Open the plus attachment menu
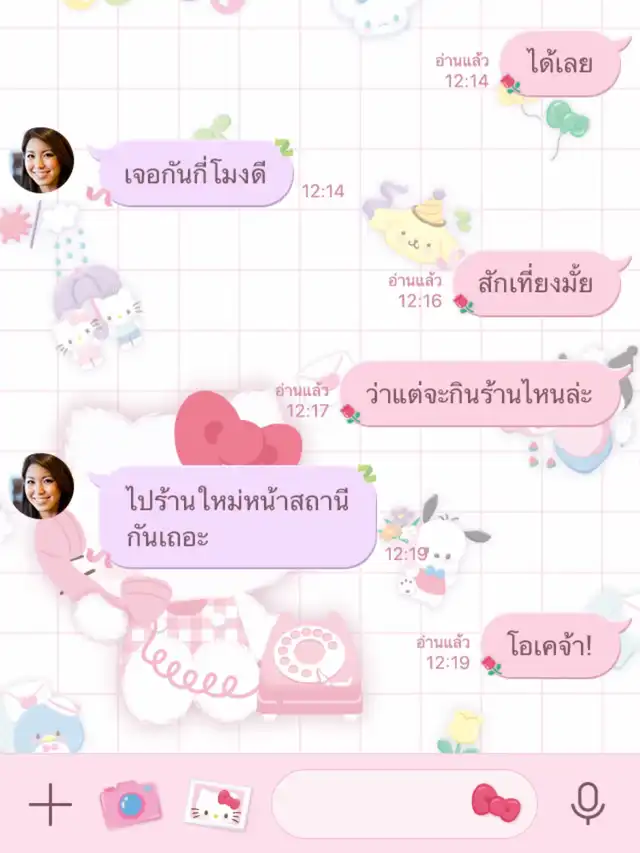This screenshot has height=853, width=640. [x=50, y=804]
